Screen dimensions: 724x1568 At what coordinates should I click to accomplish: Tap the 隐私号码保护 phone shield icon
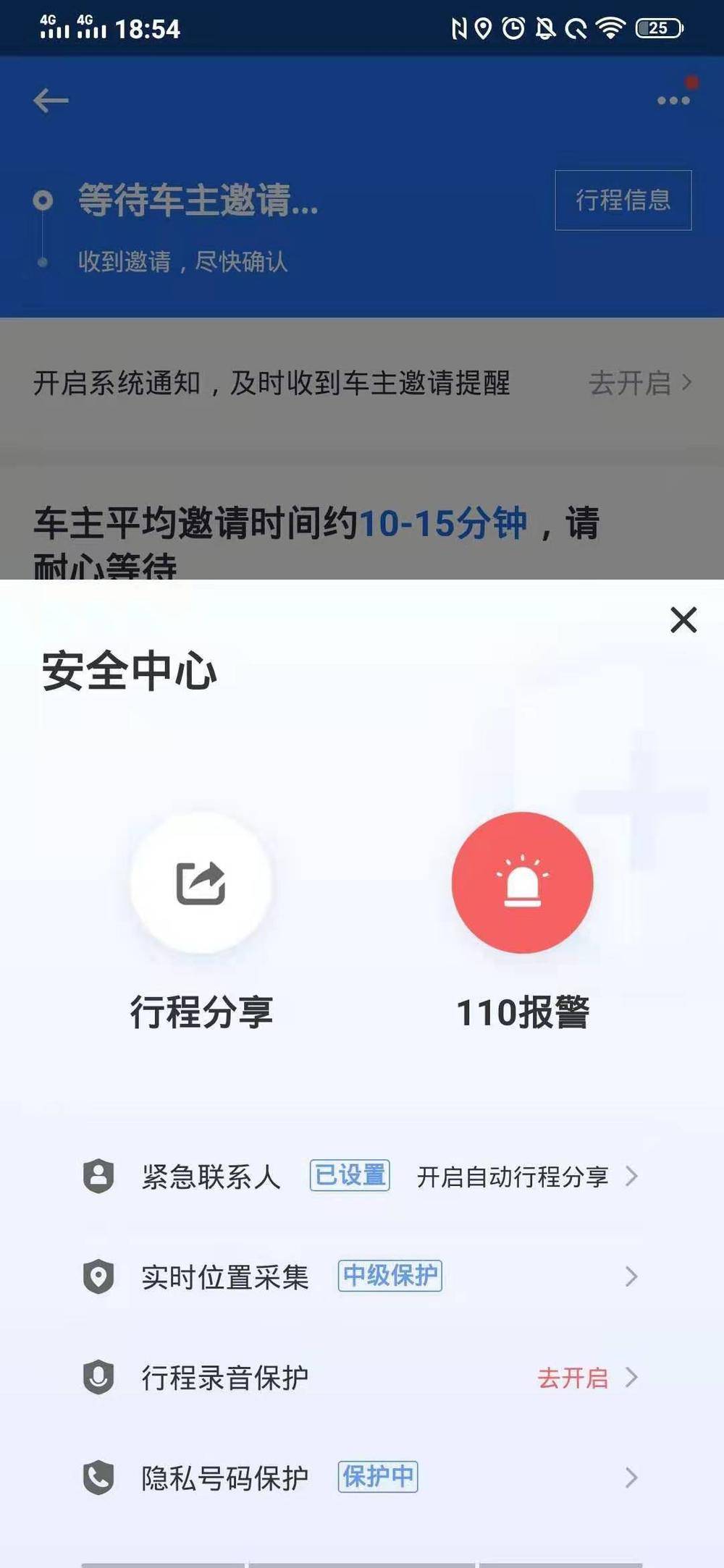(x=99, y=1478)
